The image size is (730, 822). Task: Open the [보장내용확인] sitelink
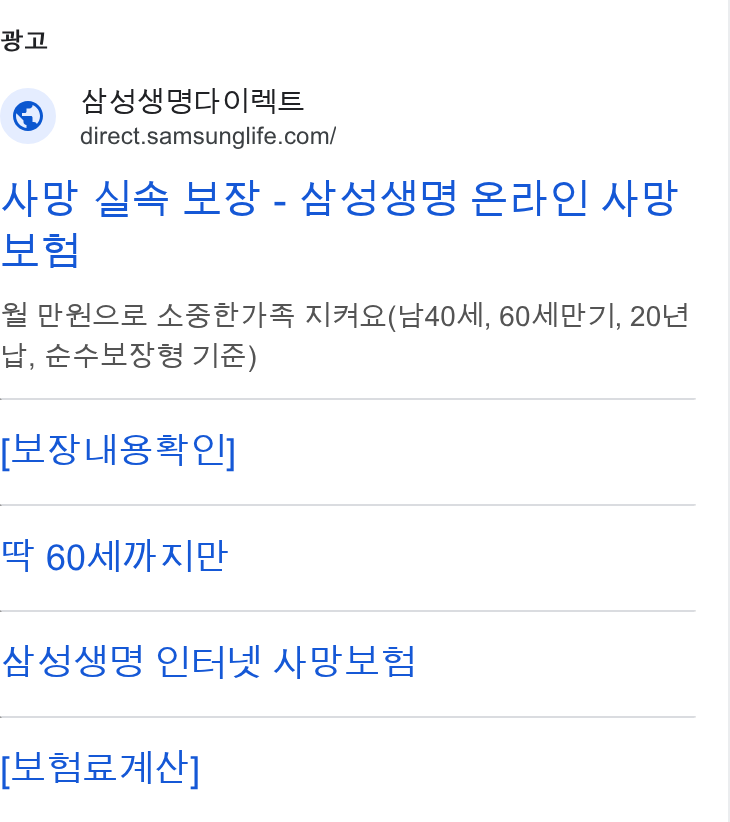pos(118,451)
